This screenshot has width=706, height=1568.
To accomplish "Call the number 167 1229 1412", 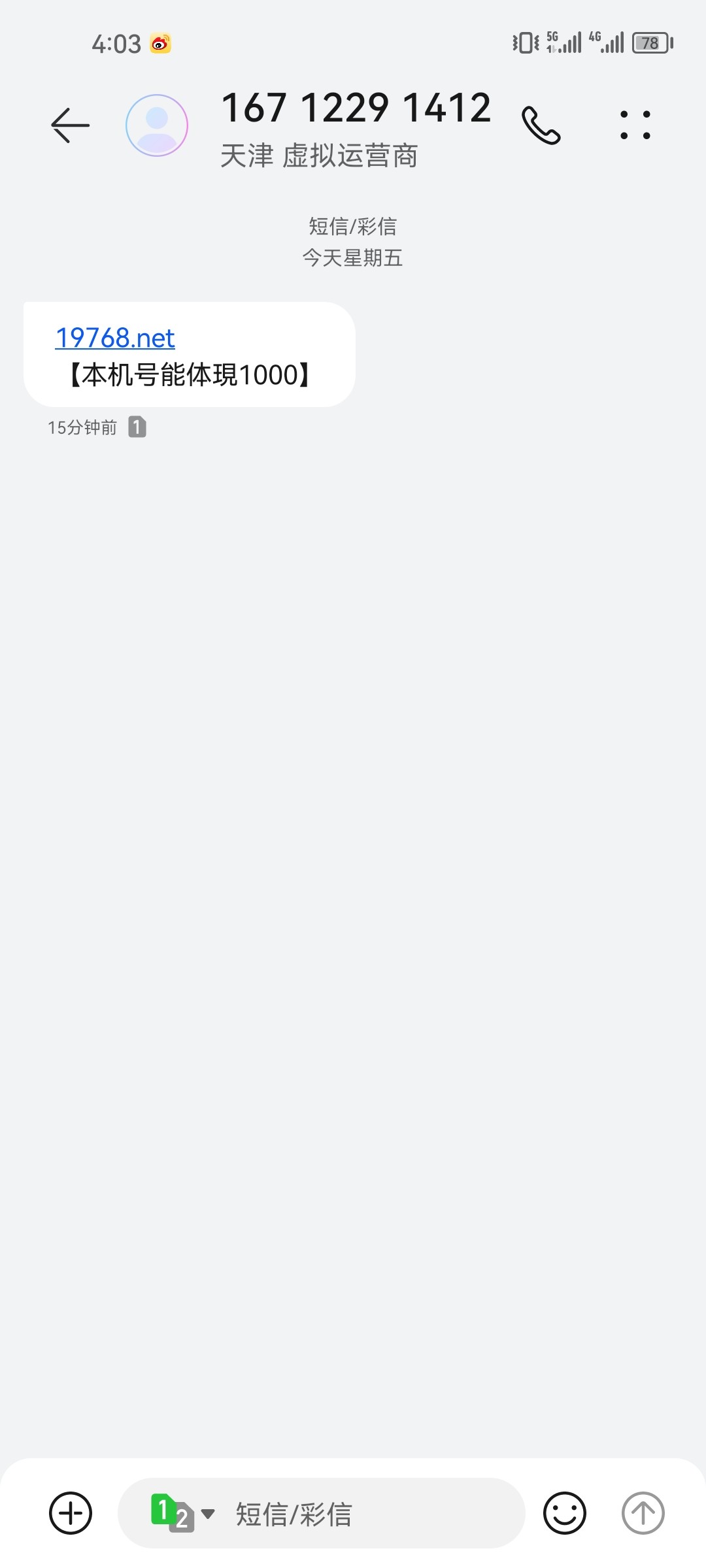I will pyautogui.click(x=541, y=125).
